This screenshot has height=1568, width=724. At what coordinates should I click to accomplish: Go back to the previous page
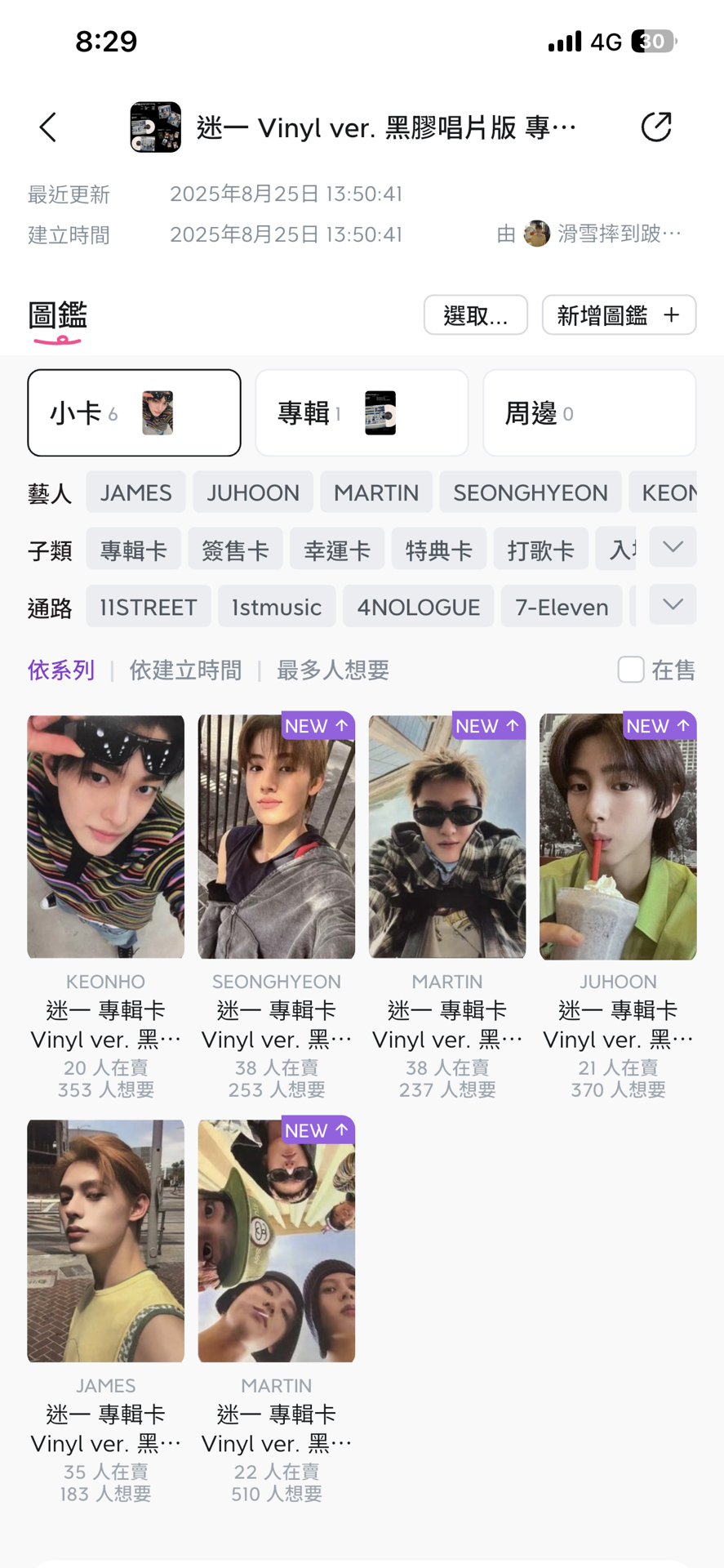coord(48,127)
